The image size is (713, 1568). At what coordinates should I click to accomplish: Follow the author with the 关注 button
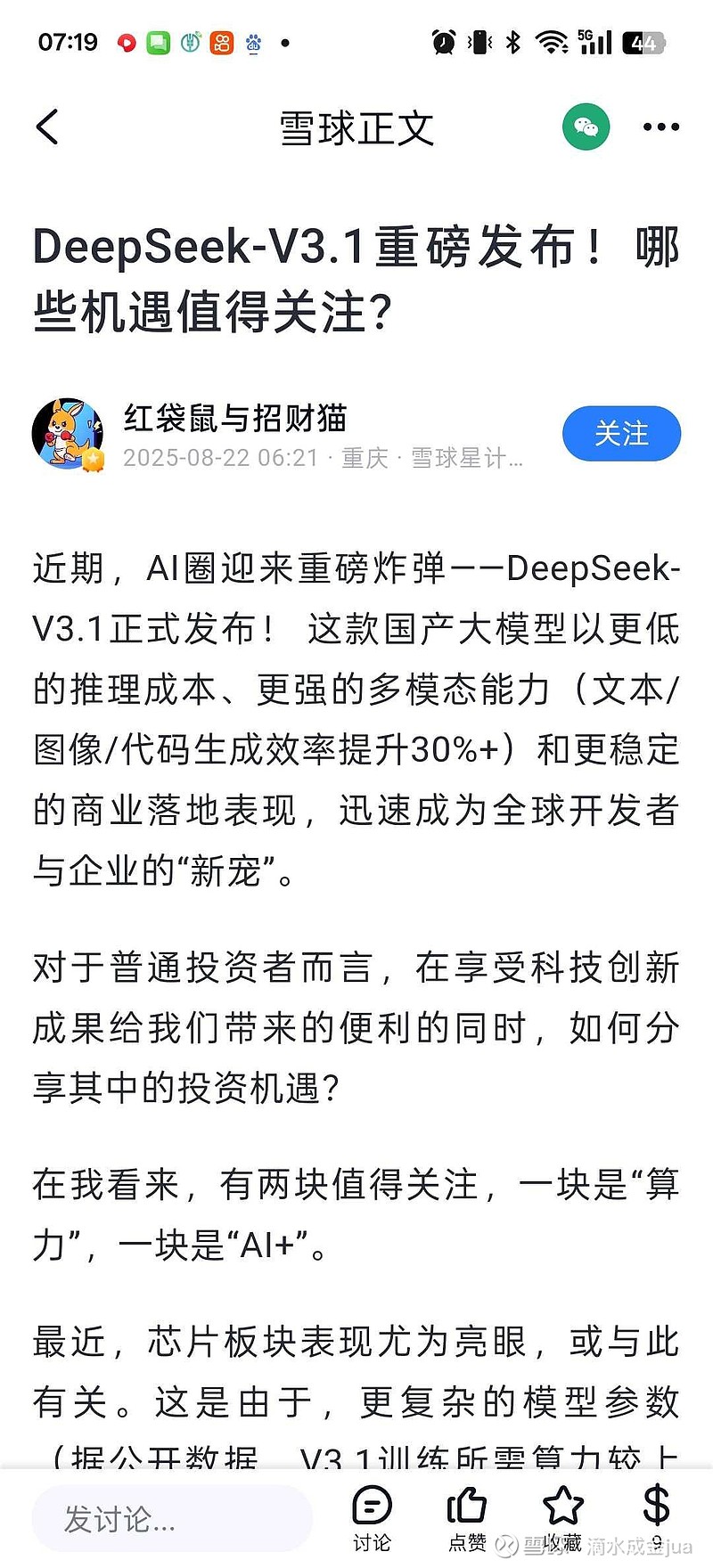[621, 434]
